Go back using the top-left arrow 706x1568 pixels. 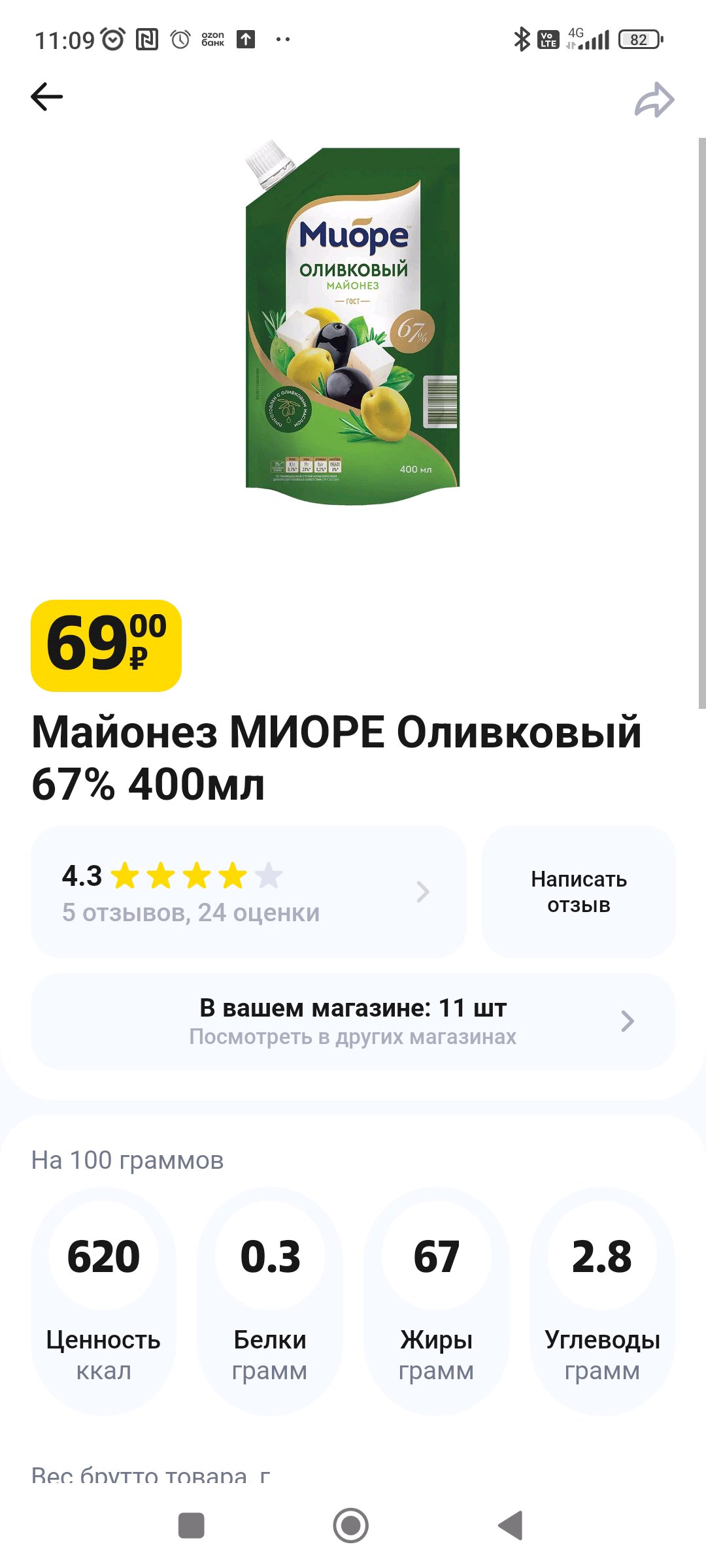point(46,97)
